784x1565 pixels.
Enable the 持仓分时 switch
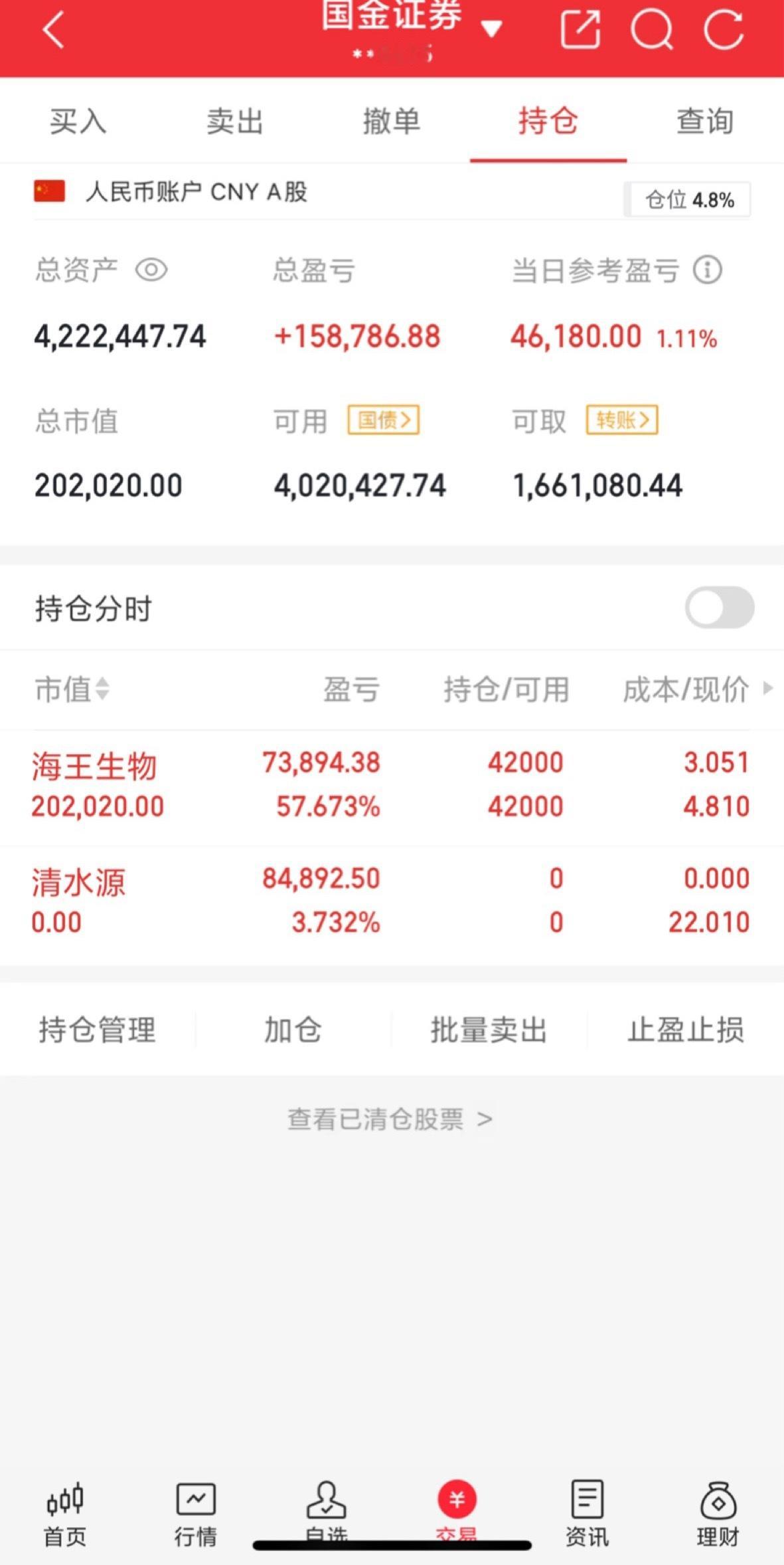pyautogui.click(x=720, y=606)
